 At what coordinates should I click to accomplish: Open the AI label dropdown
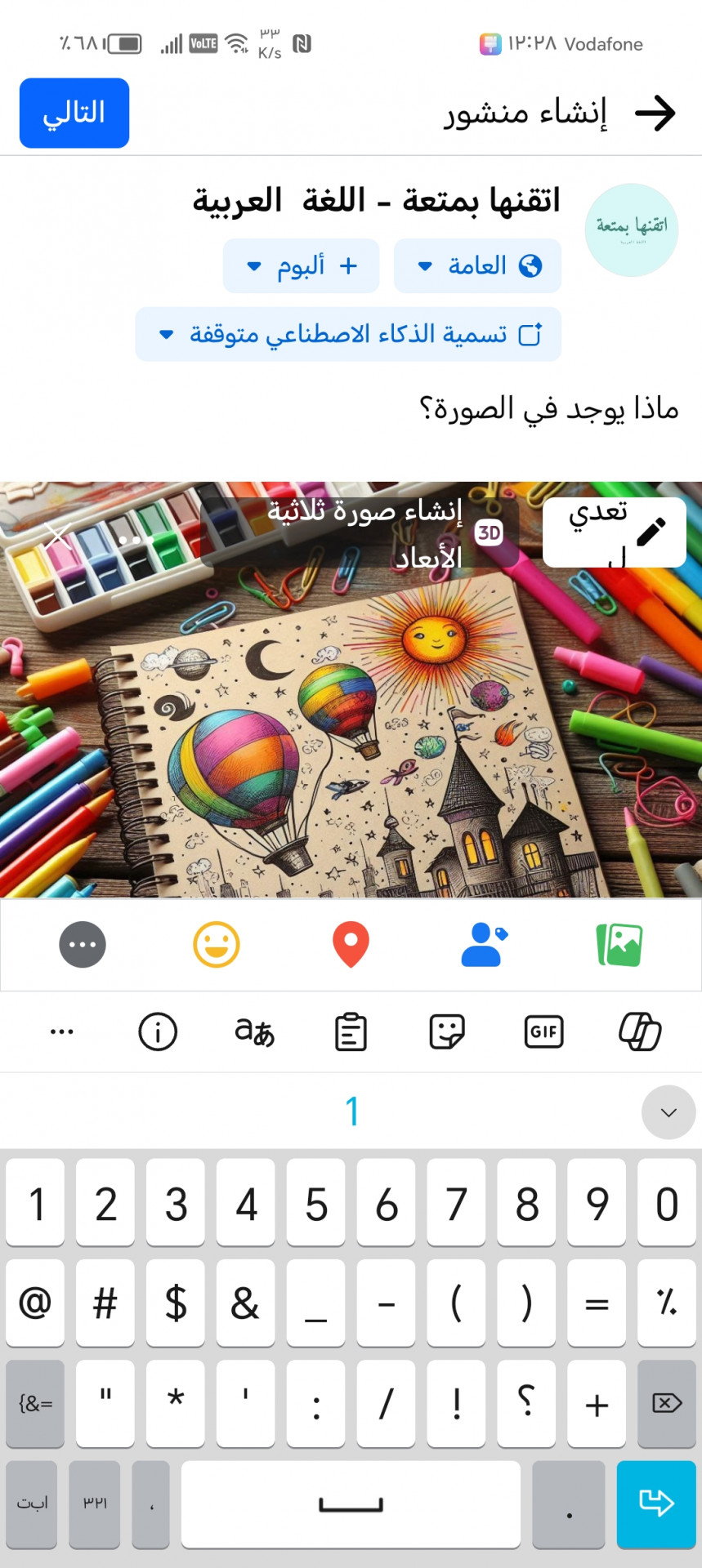coord(348,335)
